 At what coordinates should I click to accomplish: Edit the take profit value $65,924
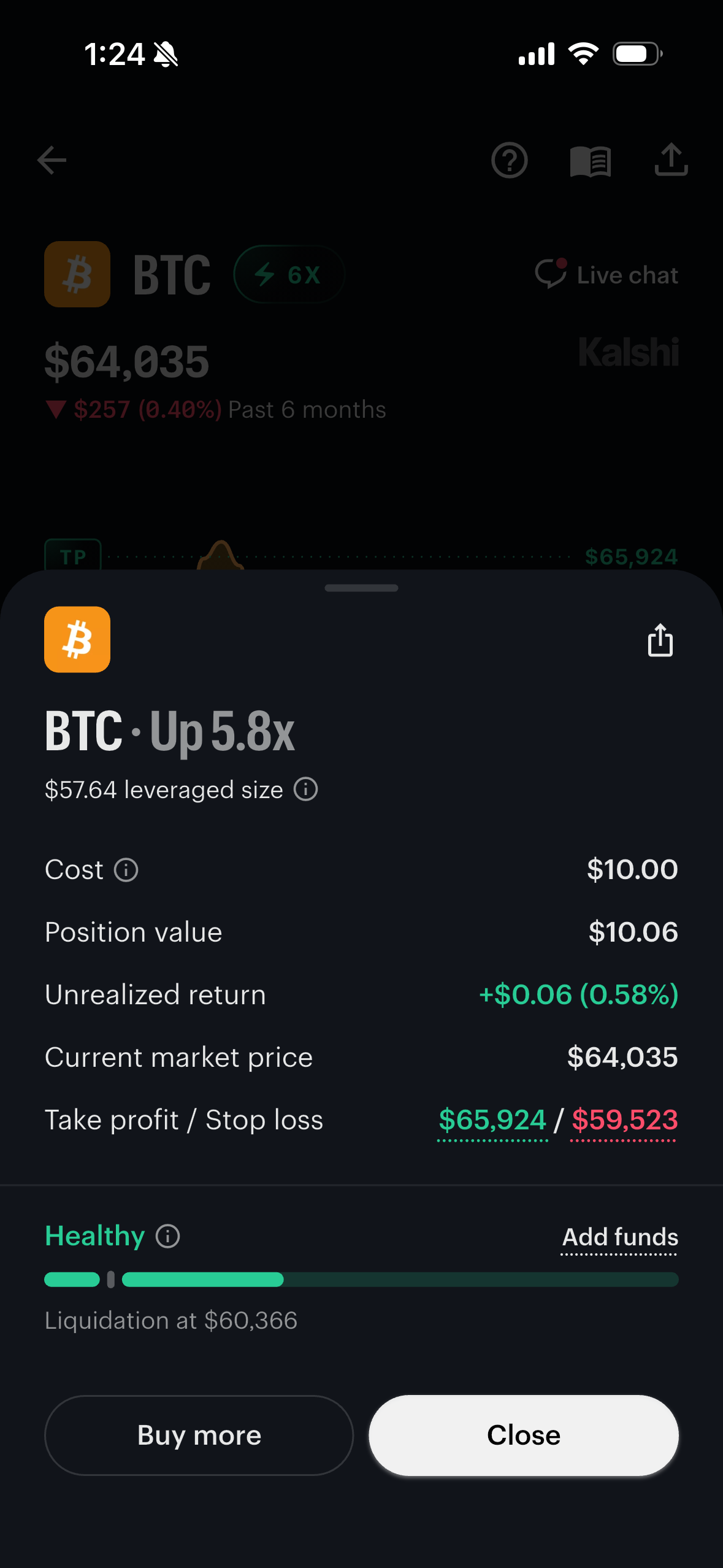[x=492, y=1120]
